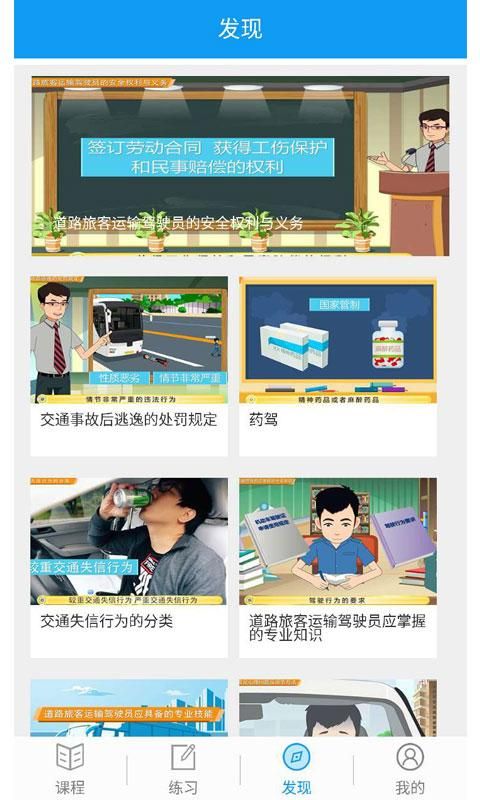Image resolution: width=480 pixels, height=800 pixels.
Task: Open the 道路旅客运输驾驶员应具备的专业技能 card
Action: [x=129, y=708]
